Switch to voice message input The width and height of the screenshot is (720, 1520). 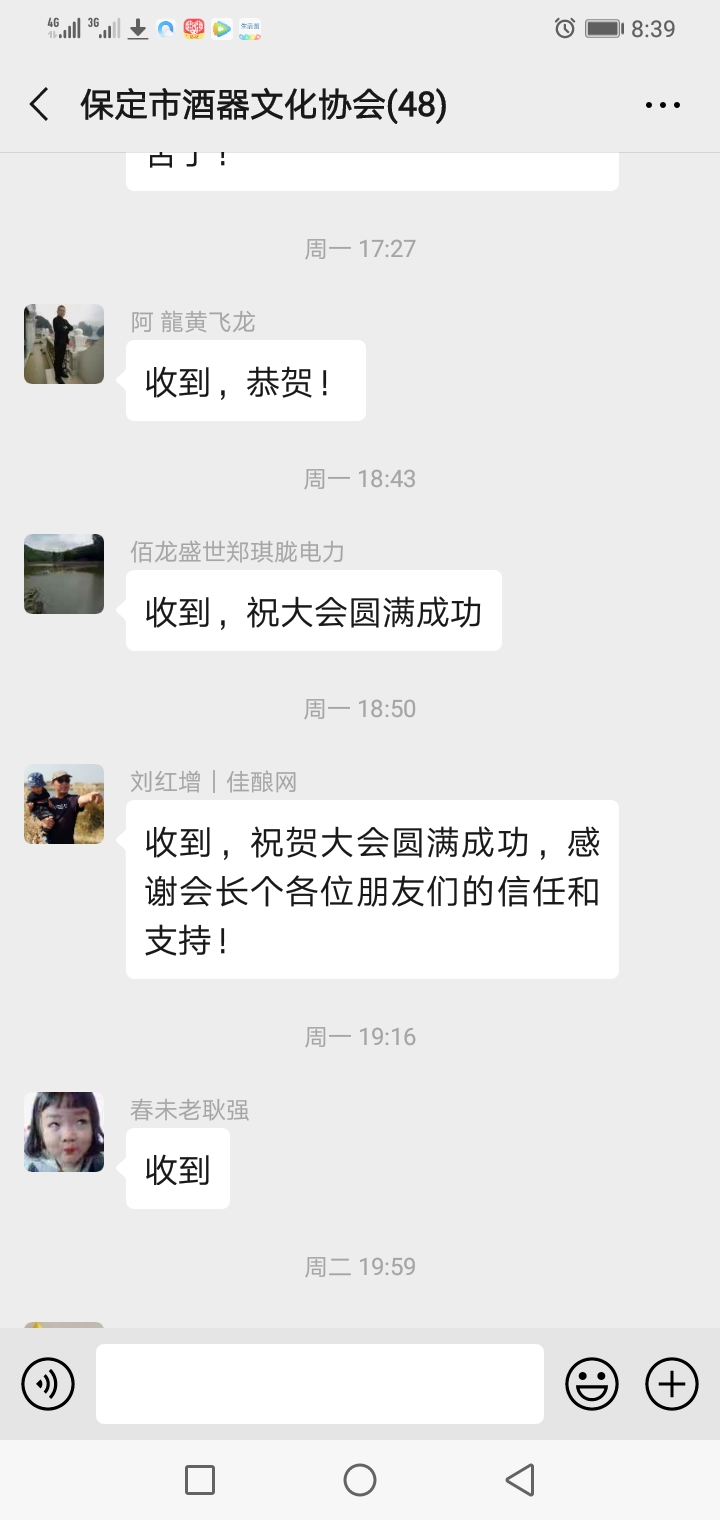48,1384
